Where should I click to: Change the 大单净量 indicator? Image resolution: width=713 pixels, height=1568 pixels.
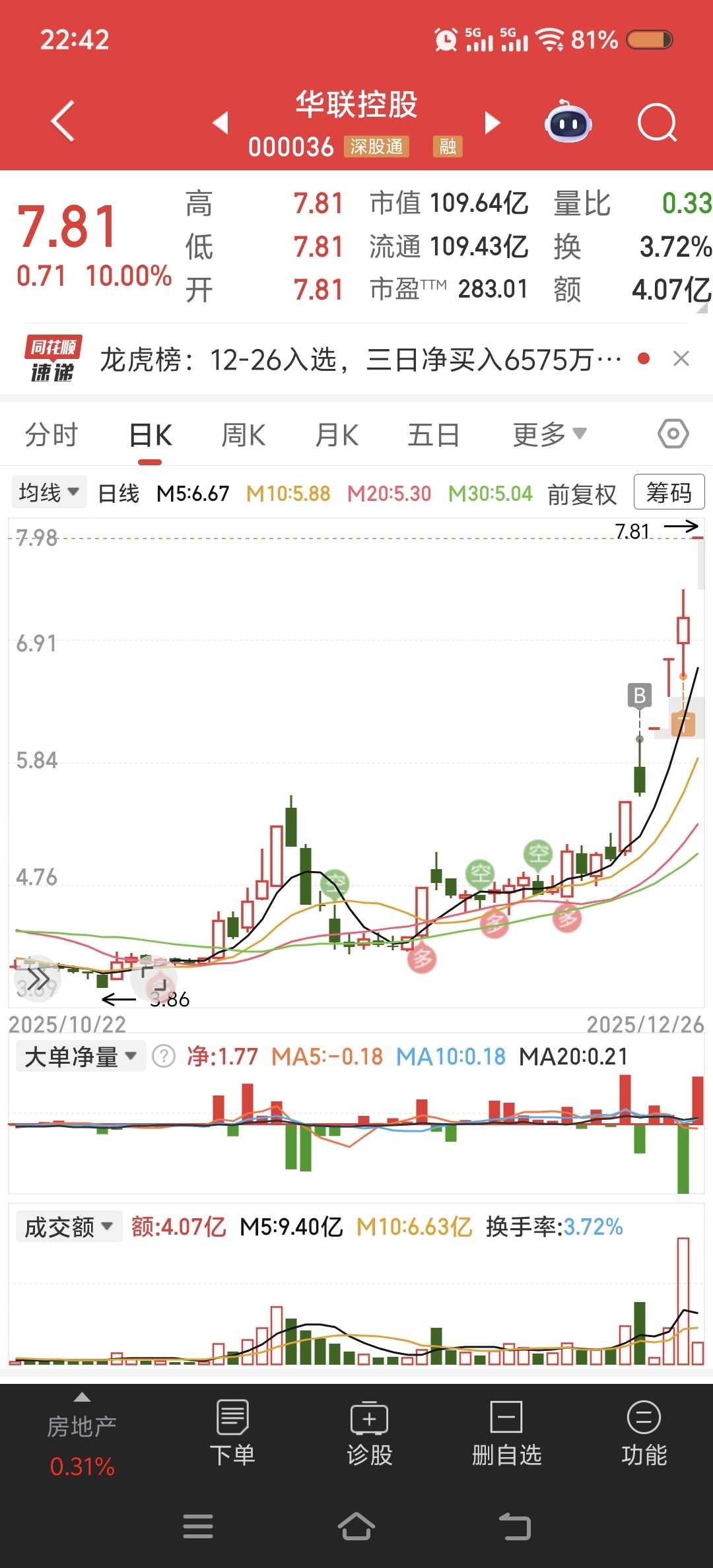click(80, 1057)
